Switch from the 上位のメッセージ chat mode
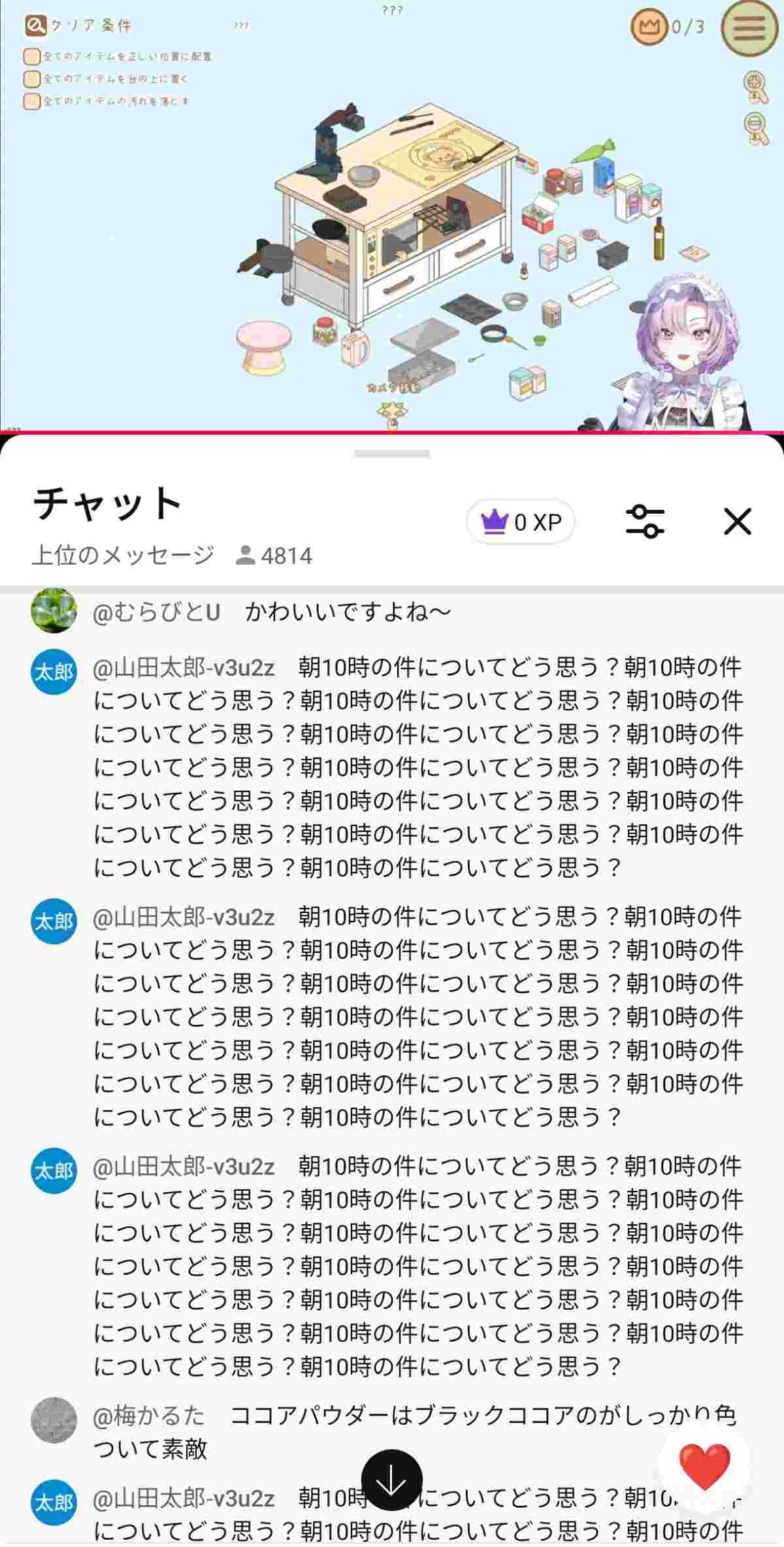 pos(123,556)
